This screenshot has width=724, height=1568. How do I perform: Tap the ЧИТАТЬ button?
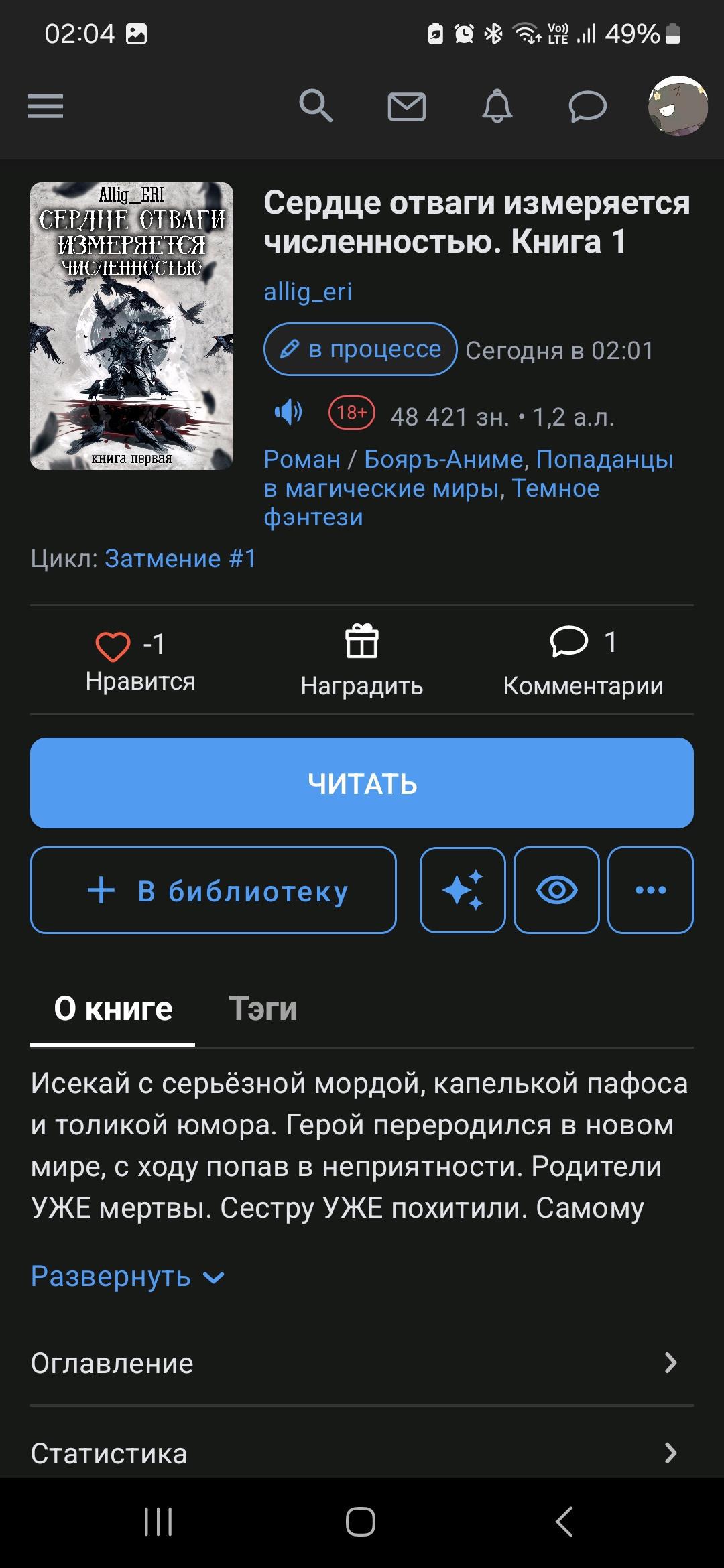click(362, 783)
